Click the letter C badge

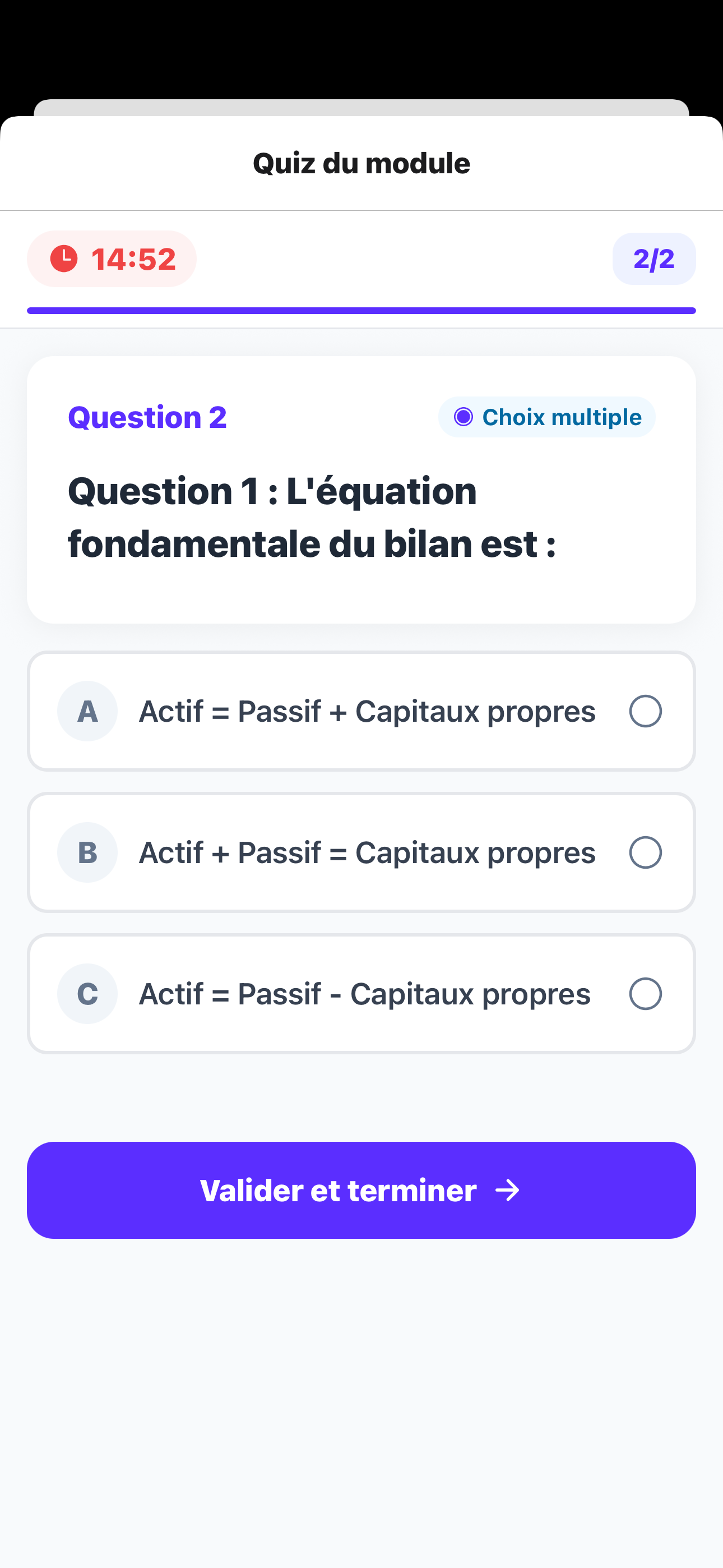click(x=87, y=993)
